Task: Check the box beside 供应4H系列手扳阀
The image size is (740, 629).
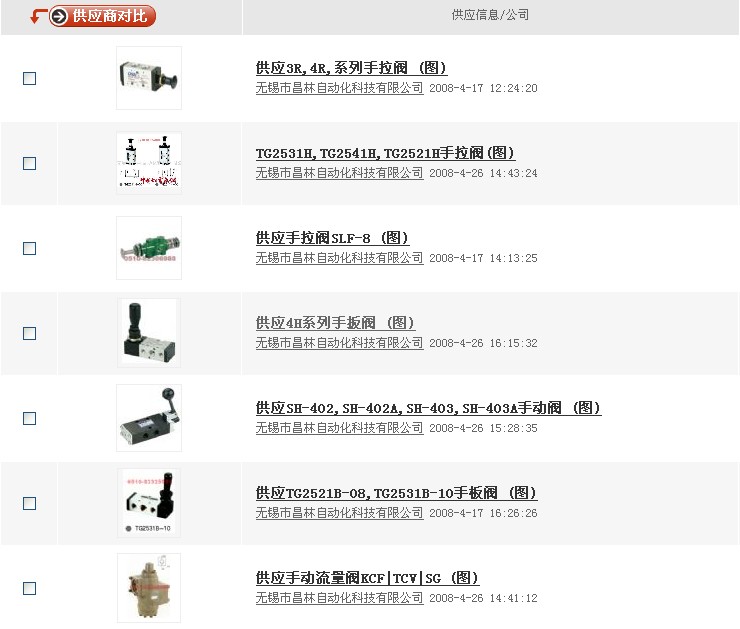Action: click(x=30, y=333)
